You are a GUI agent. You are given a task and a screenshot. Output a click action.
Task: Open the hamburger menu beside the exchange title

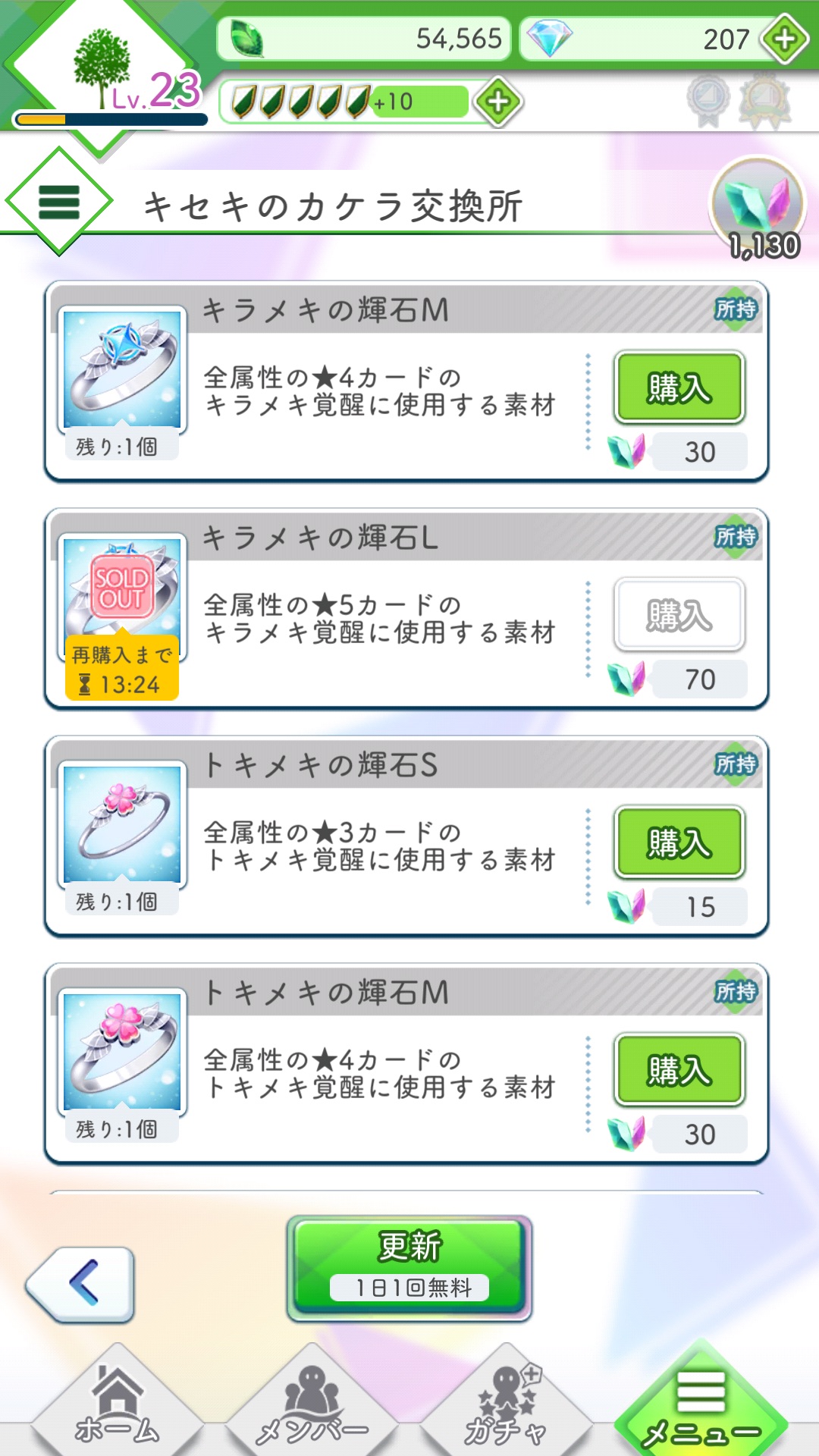click(59, 202)
